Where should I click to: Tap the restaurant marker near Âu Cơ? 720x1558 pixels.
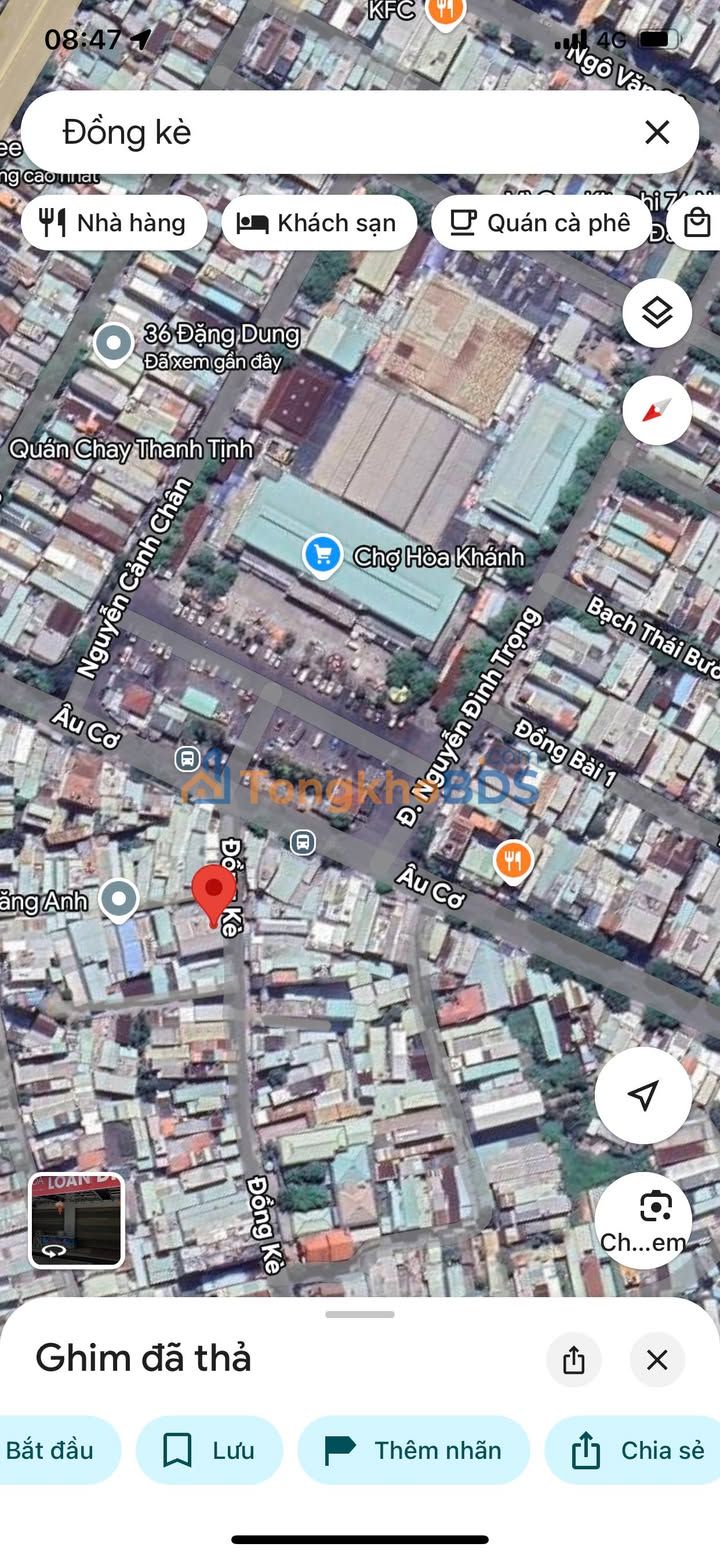pyautogui.click(x=513, y=862)
